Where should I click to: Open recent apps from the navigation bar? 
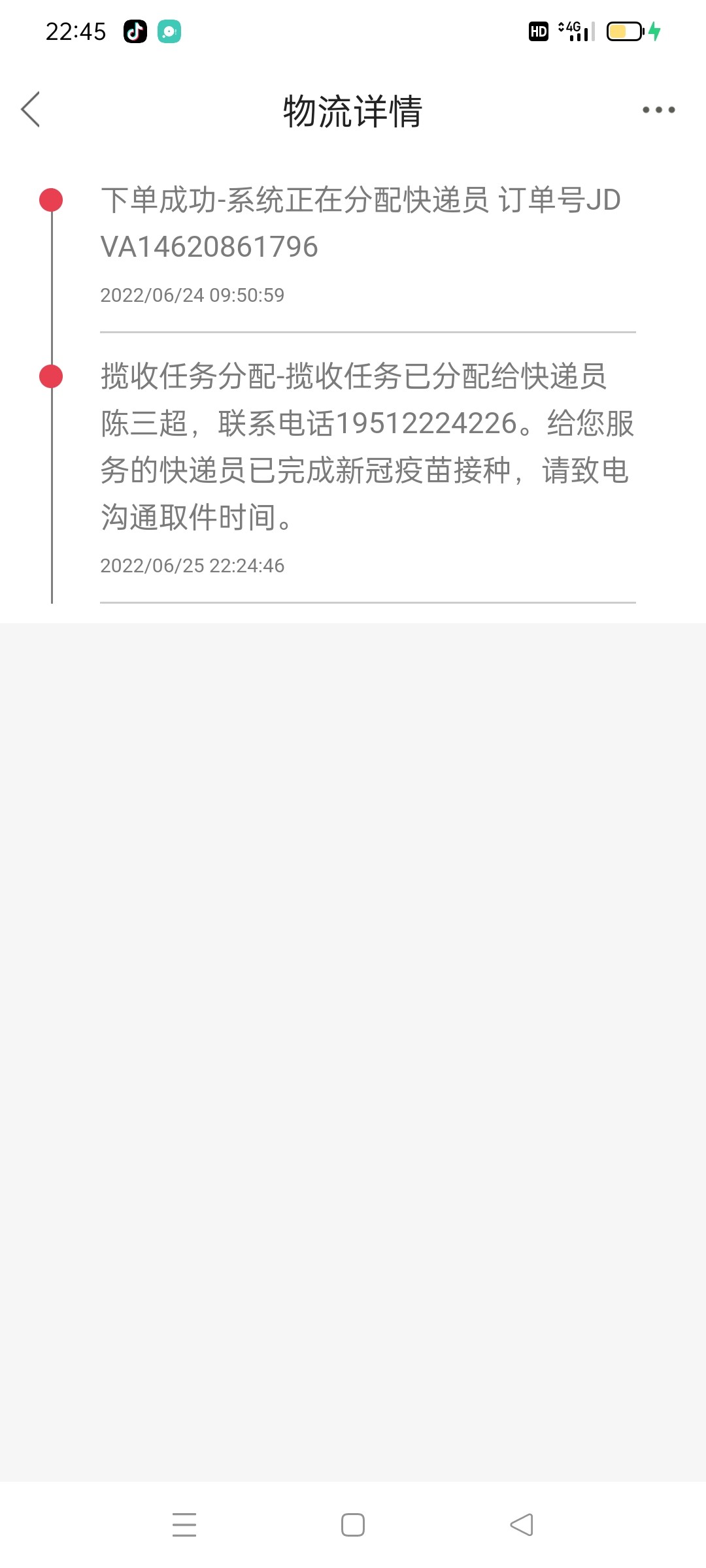tap(184, 1525)
